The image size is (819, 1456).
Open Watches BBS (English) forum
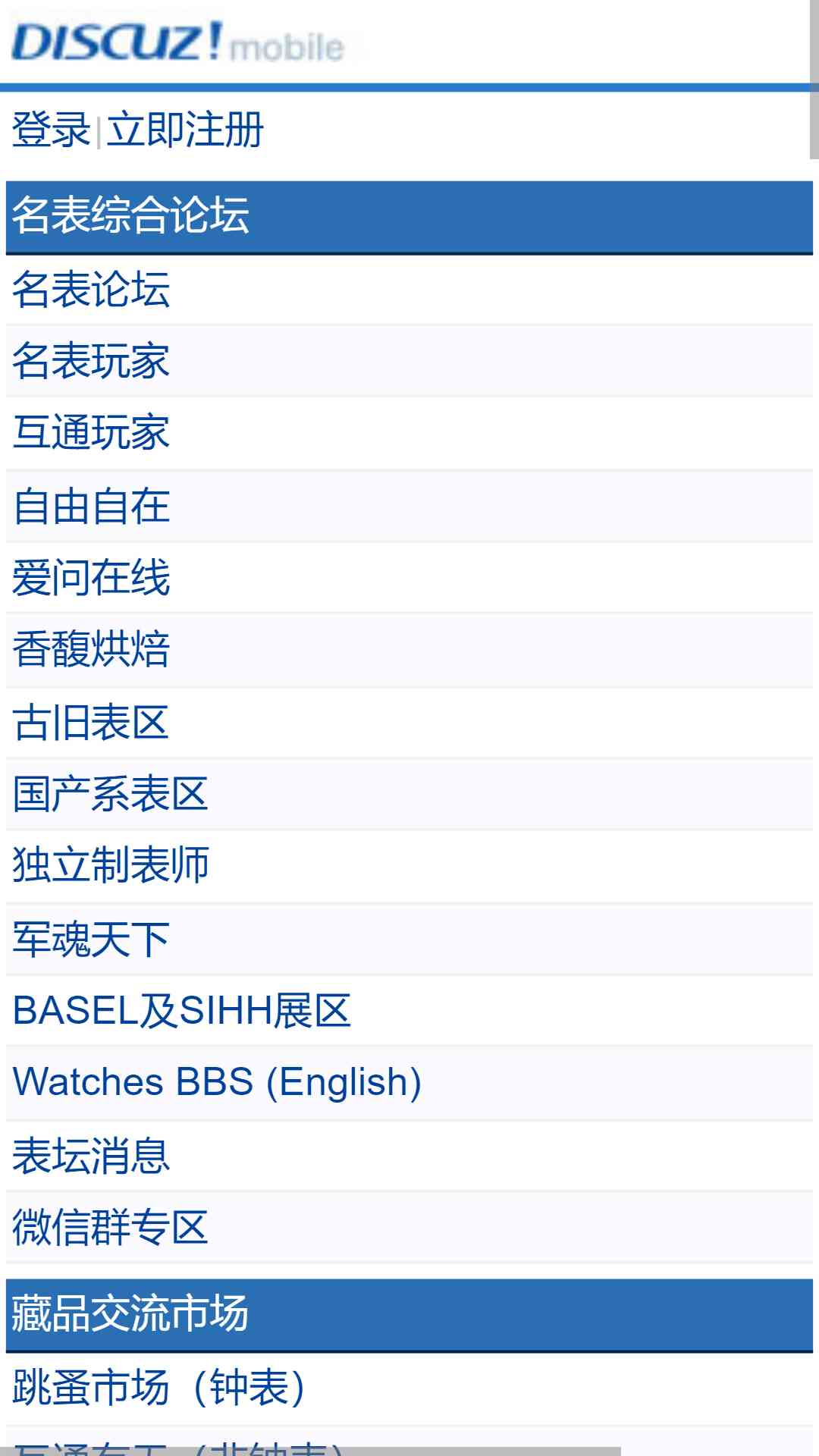tap(217, 1082)
